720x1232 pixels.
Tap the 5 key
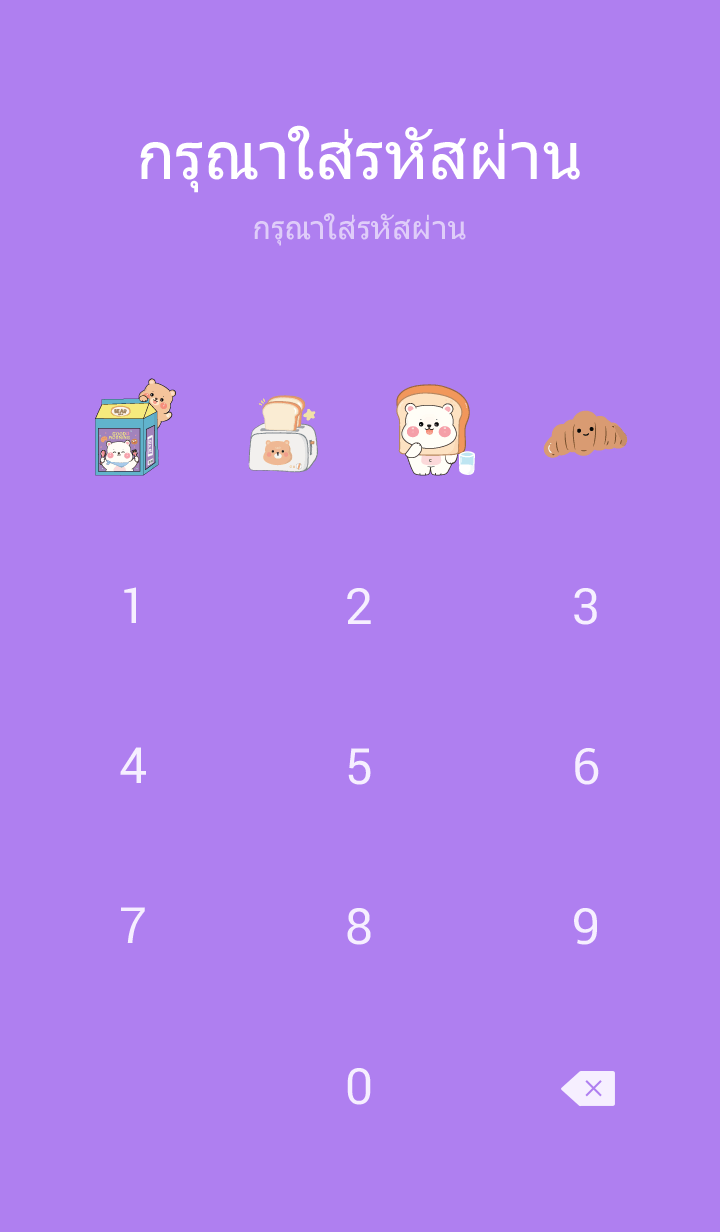[359, 767]
